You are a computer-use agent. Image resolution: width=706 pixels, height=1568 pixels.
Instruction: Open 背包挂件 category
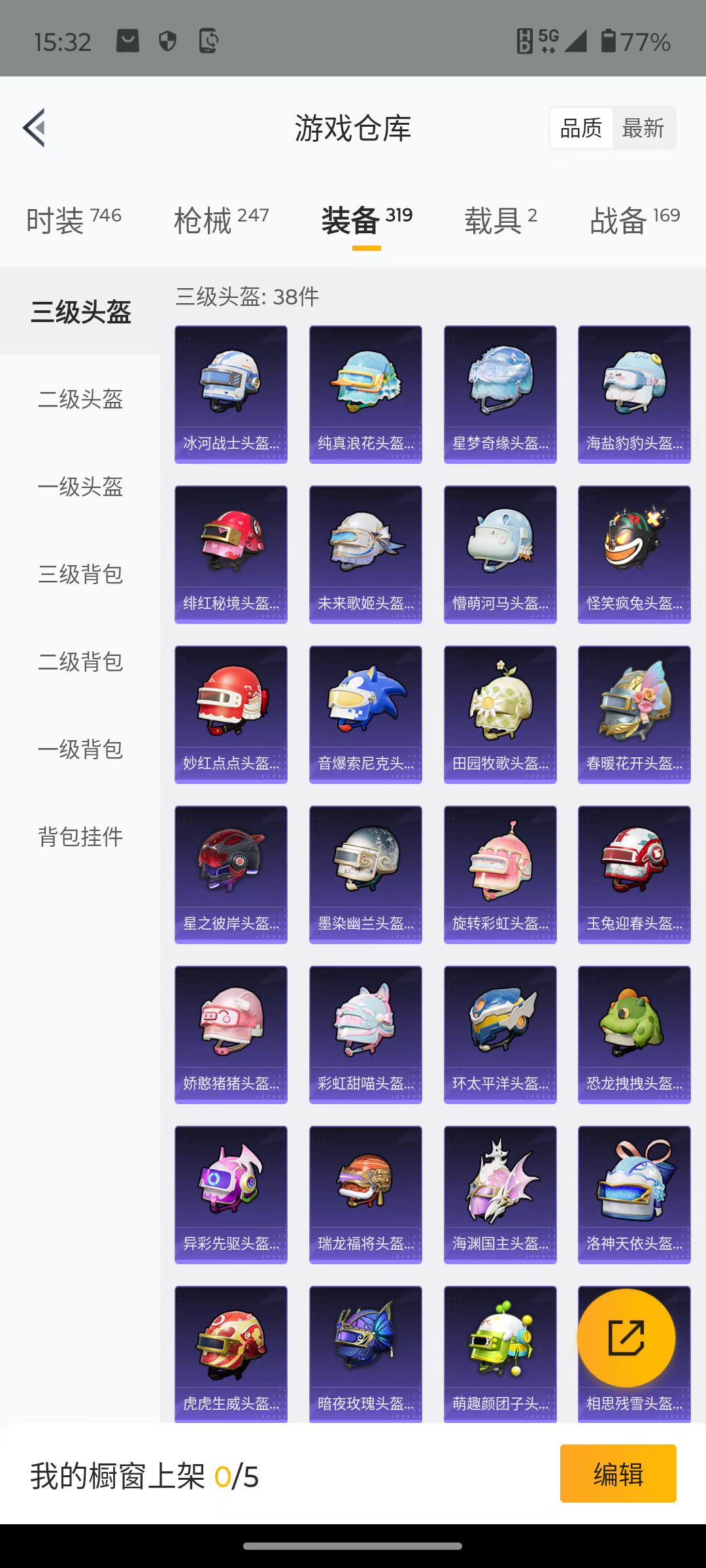[80, 836]
